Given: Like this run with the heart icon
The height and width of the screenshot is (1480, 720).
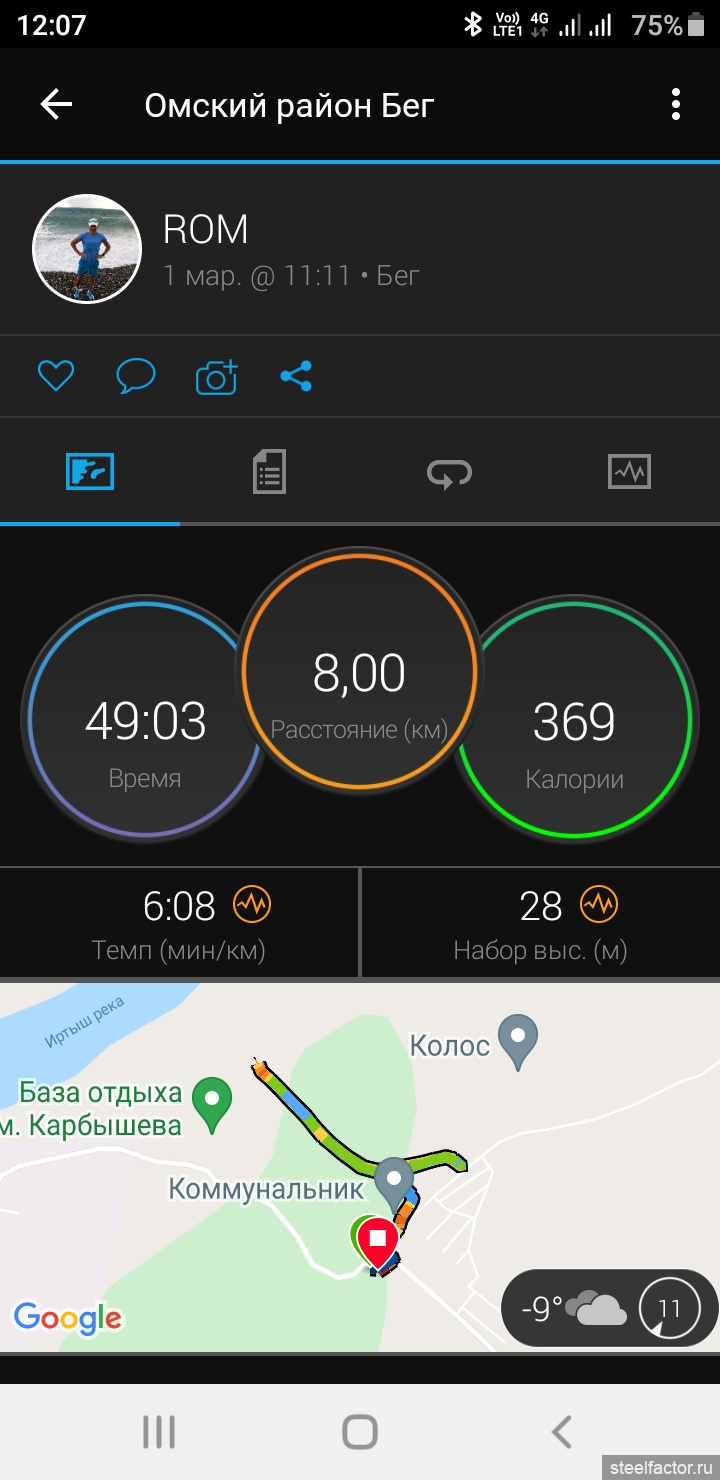Looking at the screenshot, I should (x=56, y=376).
